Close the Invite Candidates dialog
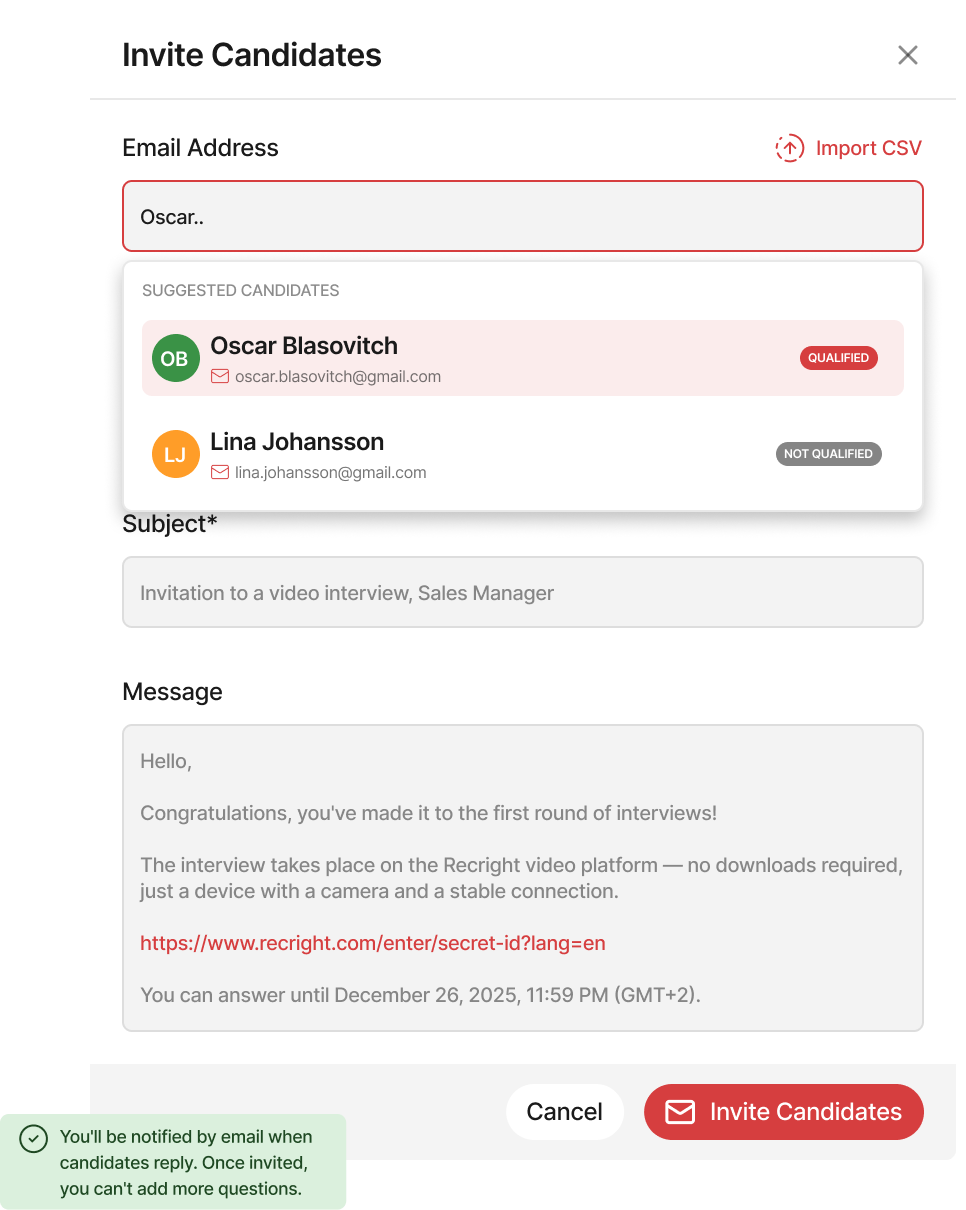Image resolution: width=966 pixels, height=1210 pixels. [907, 55]
